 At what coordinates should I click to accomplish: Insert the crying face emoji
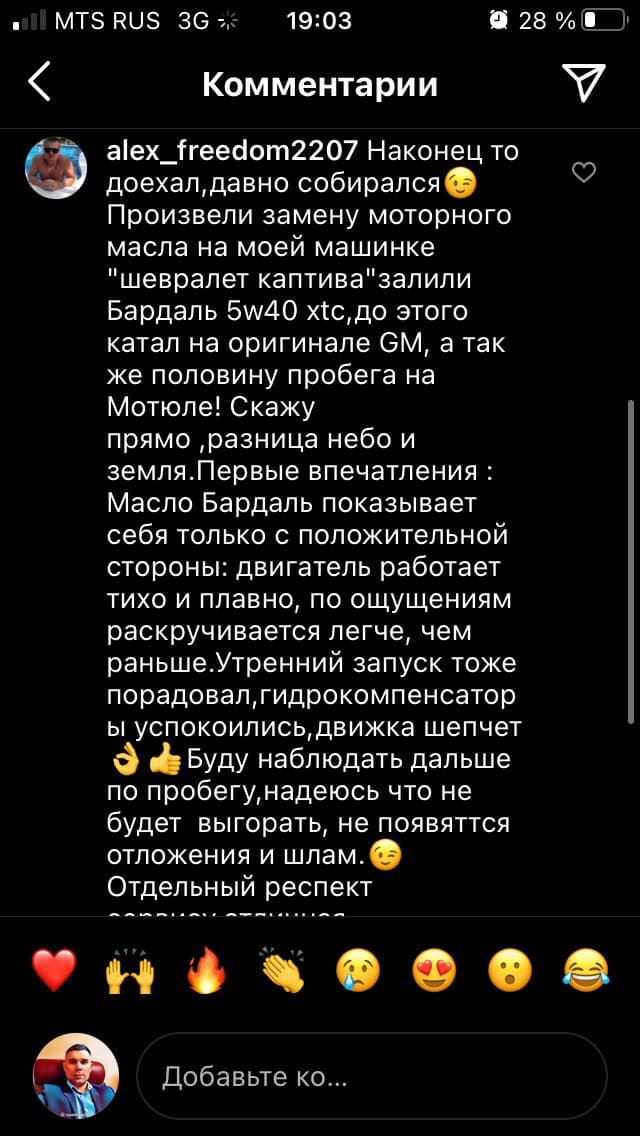point(359,969)
